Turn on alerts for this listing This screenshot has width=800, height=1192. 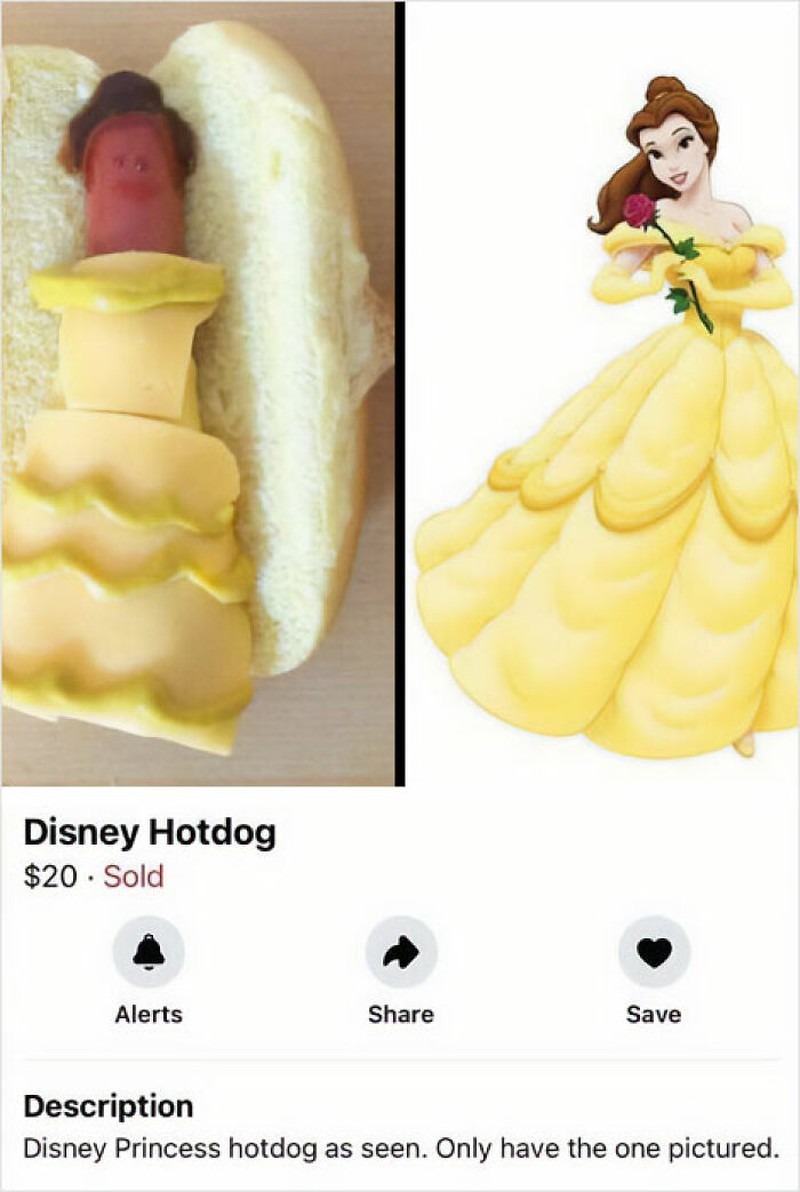(x=148, y=952)
